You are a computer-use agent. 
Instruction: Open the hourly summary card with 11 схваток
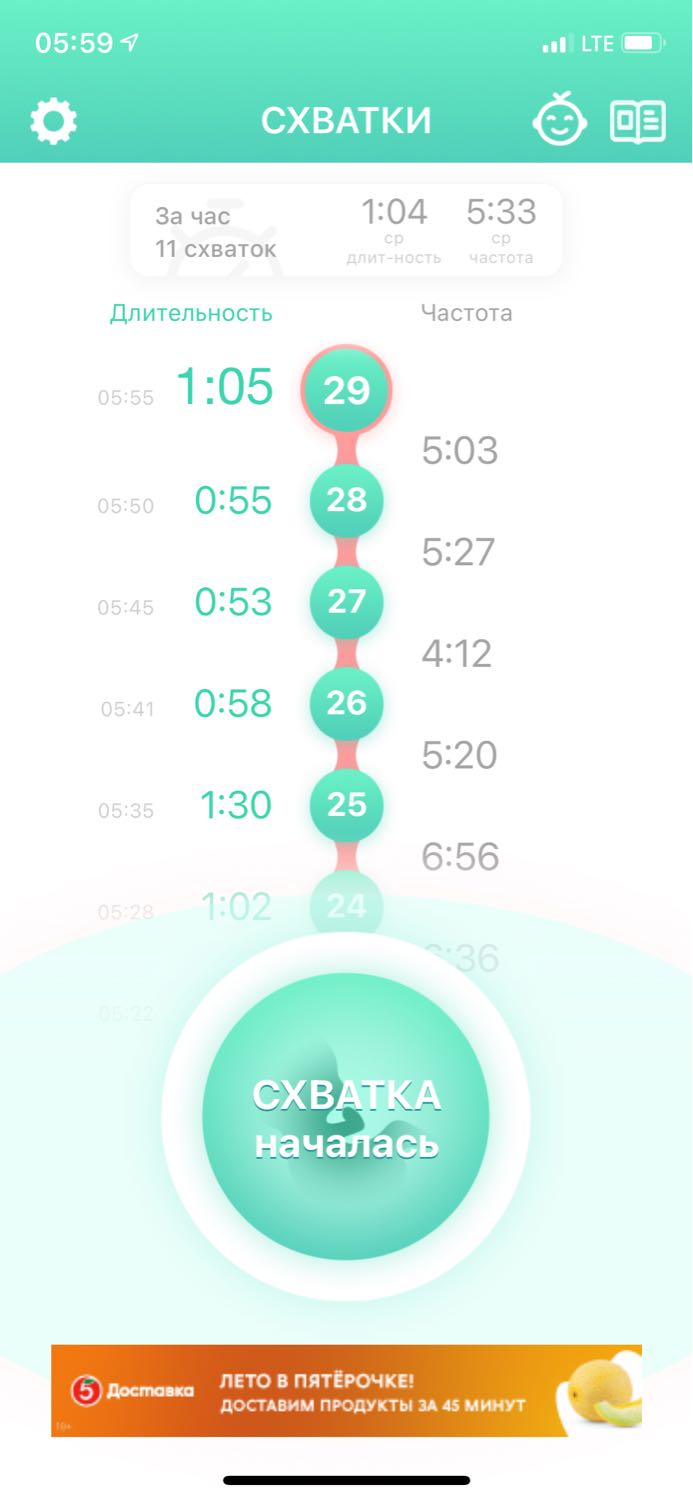346,230
